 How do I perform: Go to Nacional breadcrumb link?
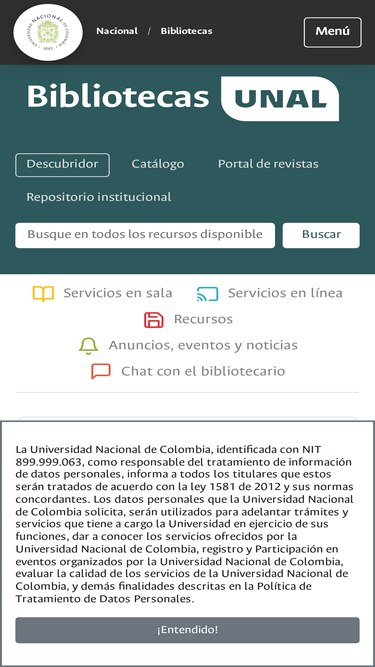tap(117, 31)
